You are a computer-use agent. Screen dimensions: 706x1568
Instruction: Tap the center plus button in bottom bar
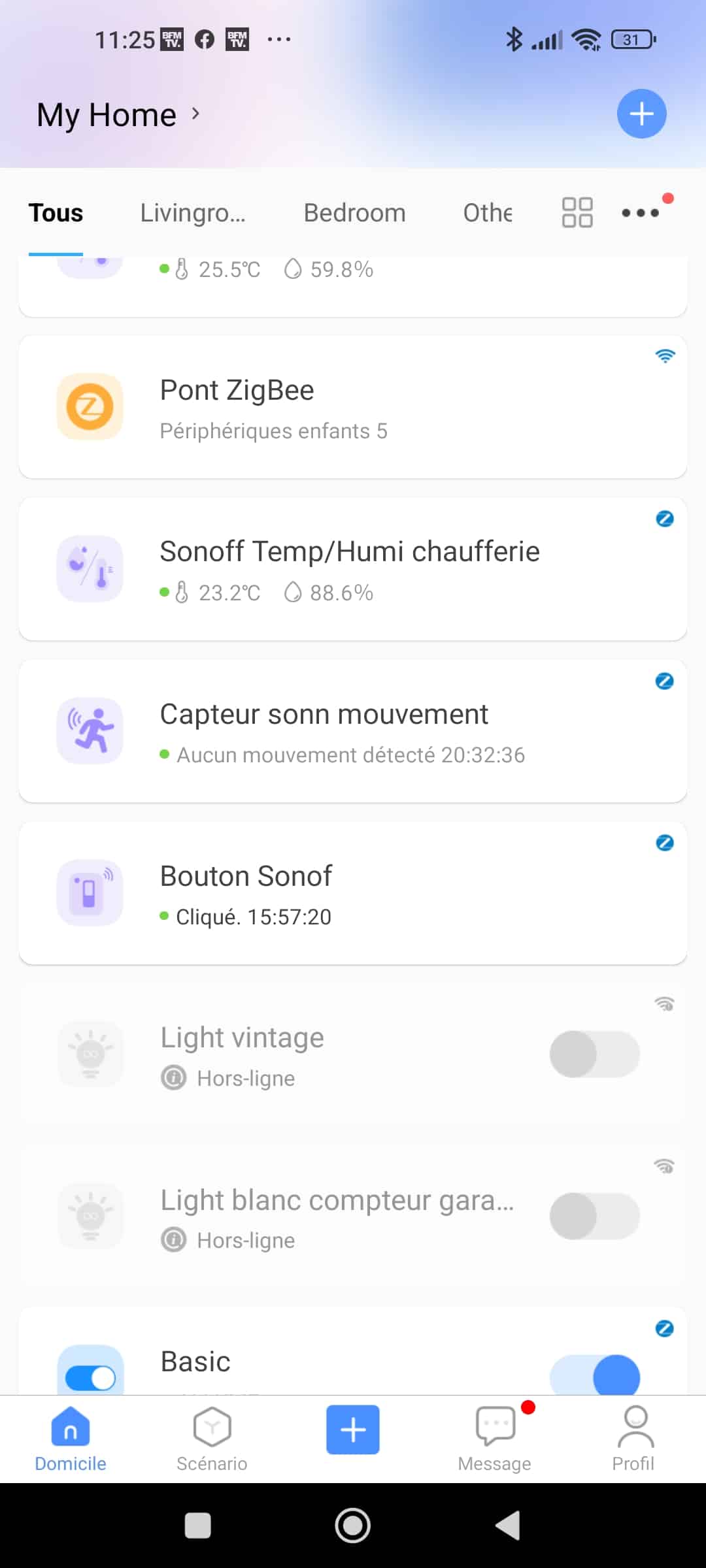353,1430
